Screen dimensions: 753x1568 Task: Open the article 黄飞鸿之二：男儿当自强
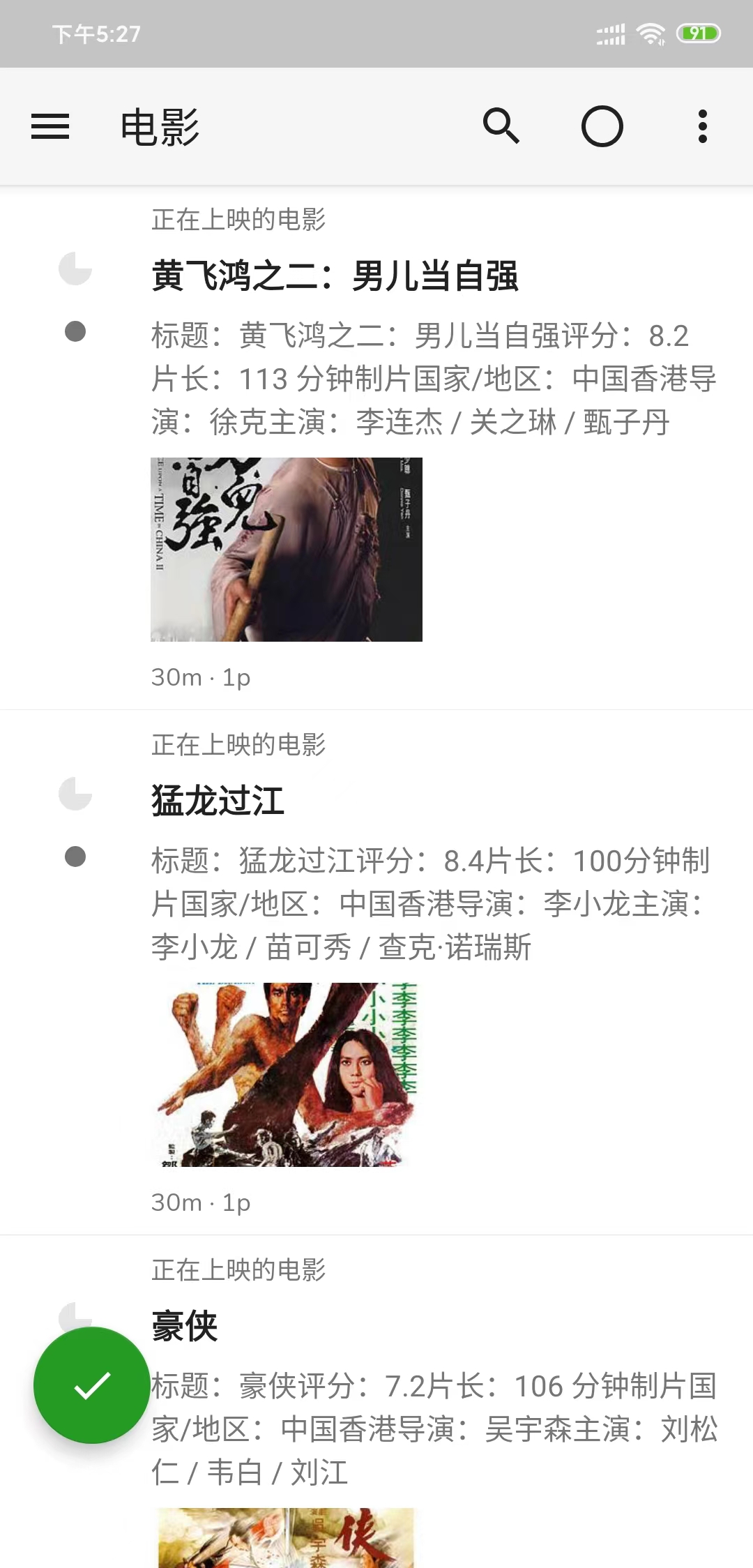click(x=335, y=273)
